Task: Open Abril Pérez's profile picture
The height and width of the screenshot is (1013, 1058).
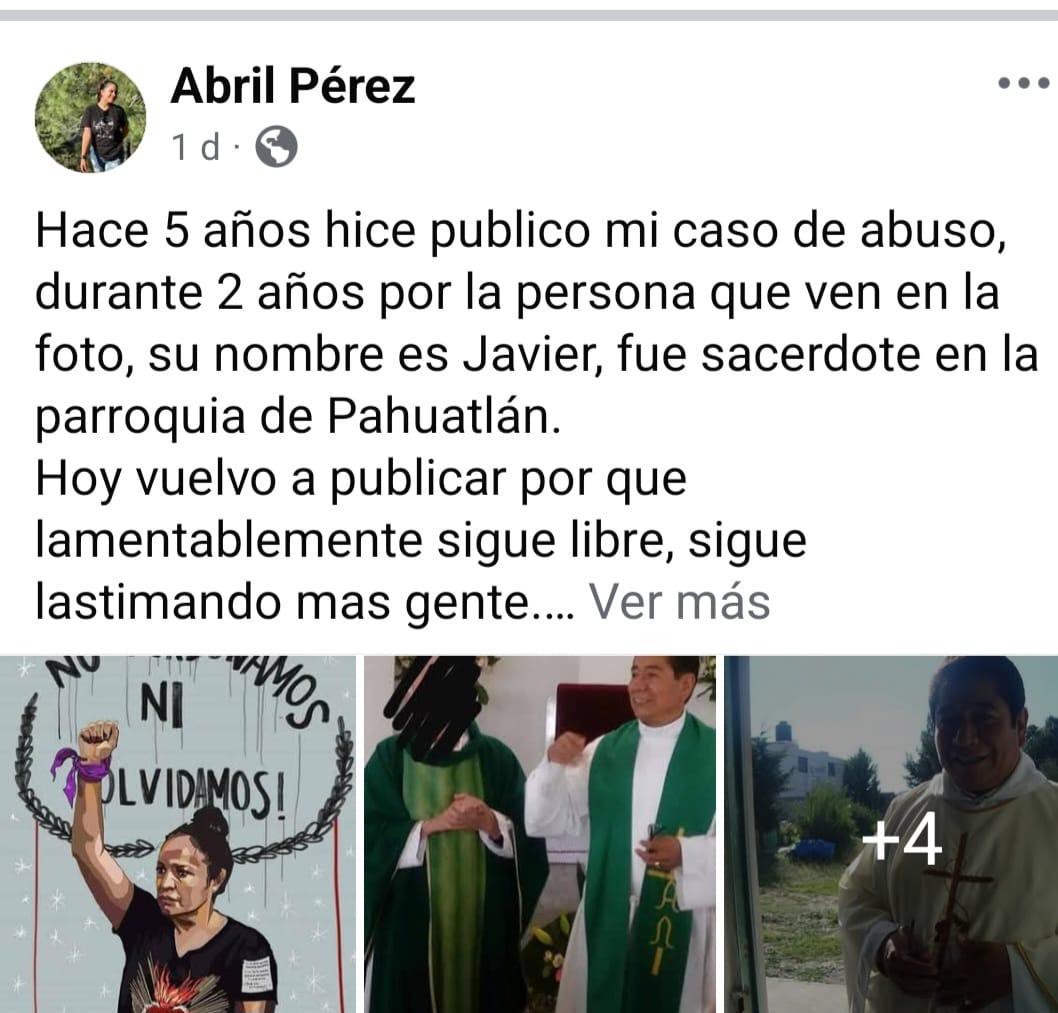Action: 90,117
